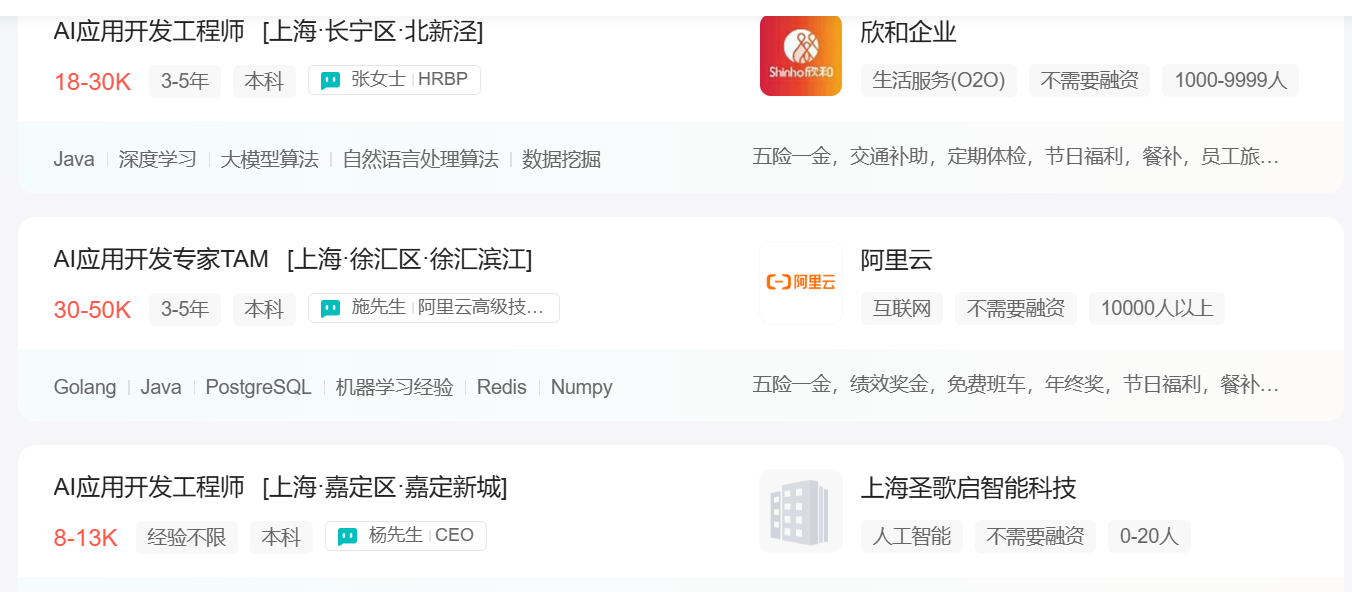Chat with recruiter 施先生 from 阿里云
This screenshot has width=1352, height=592.
(433, 308)
